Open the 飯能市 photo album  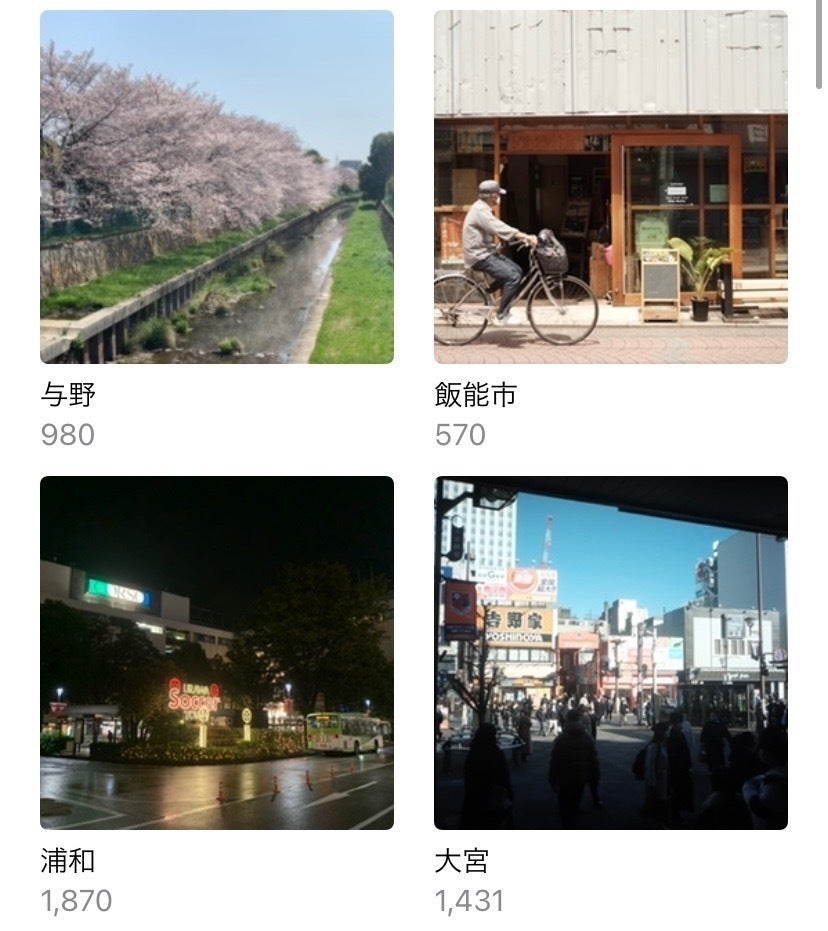point(610,187)
